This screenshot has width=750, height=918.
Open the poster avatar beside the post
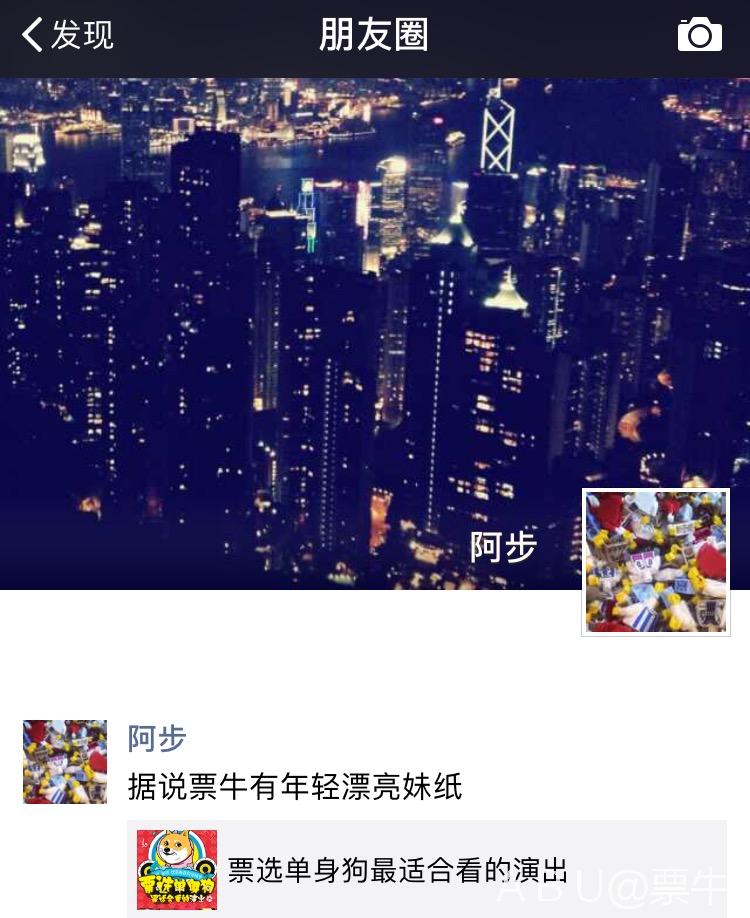(65, 762)
